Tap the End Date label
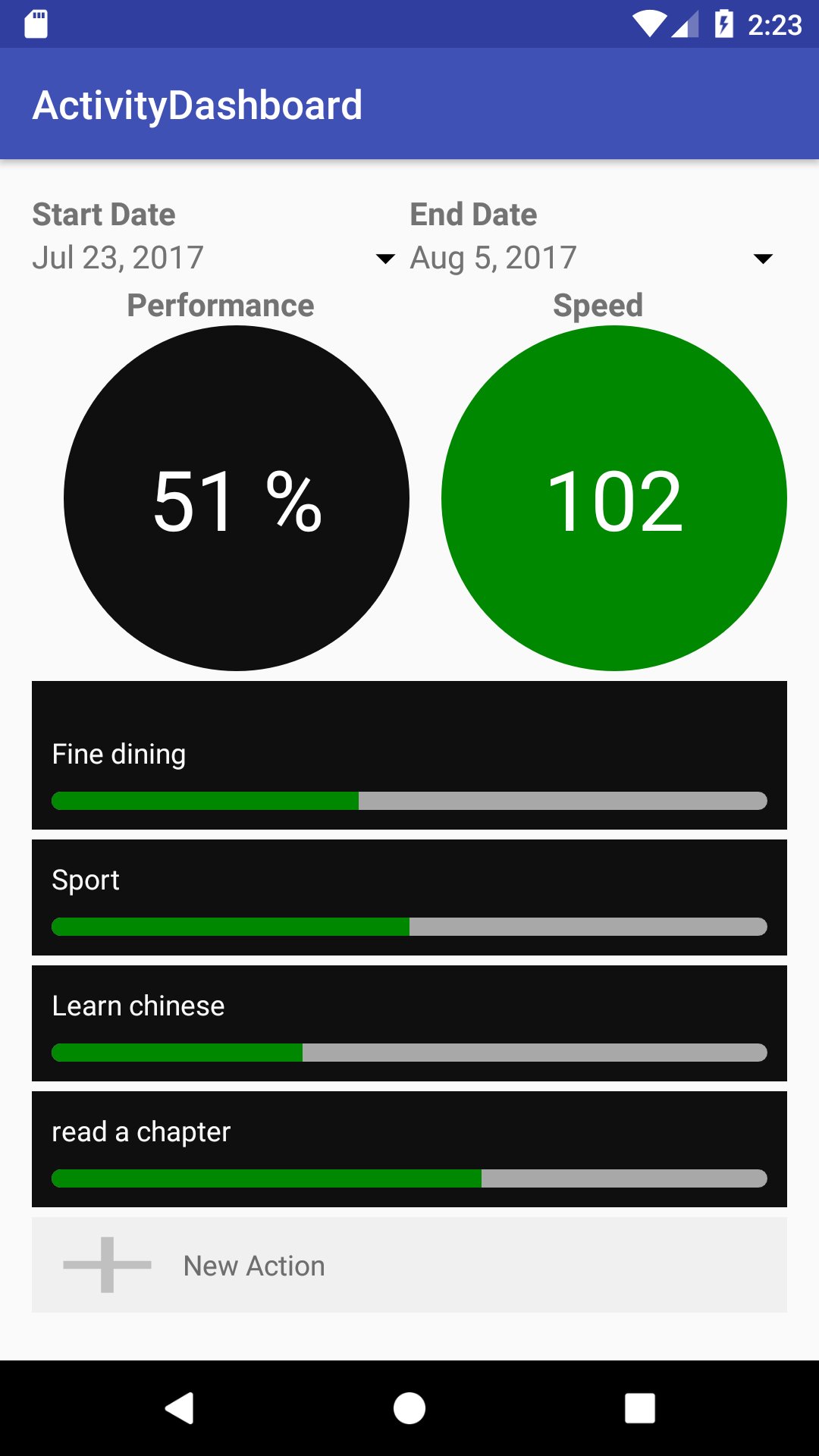819x1456 pixels. [x=473, y=213]
